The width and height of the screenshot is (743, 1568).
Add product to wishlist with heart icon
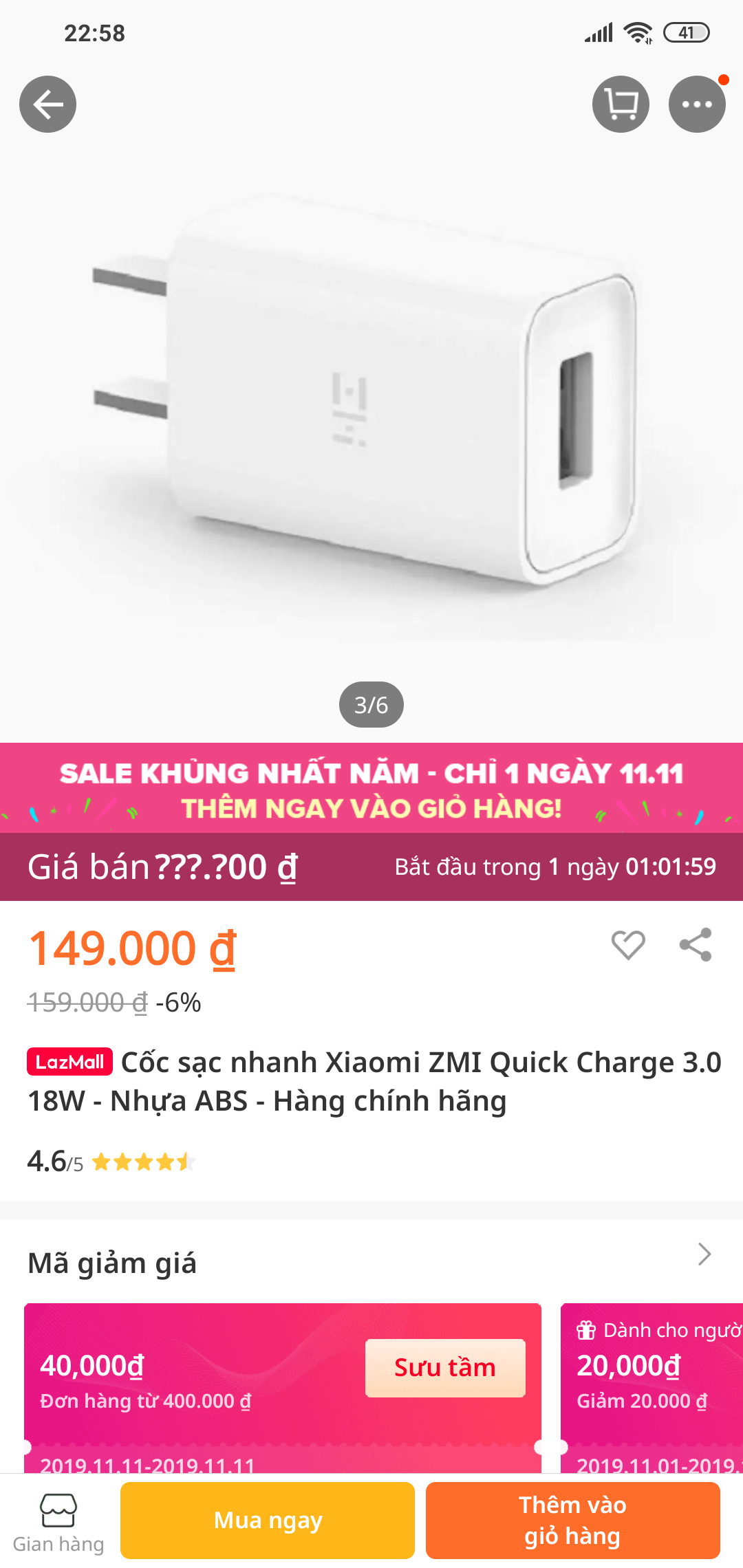[x=628, y=945]
